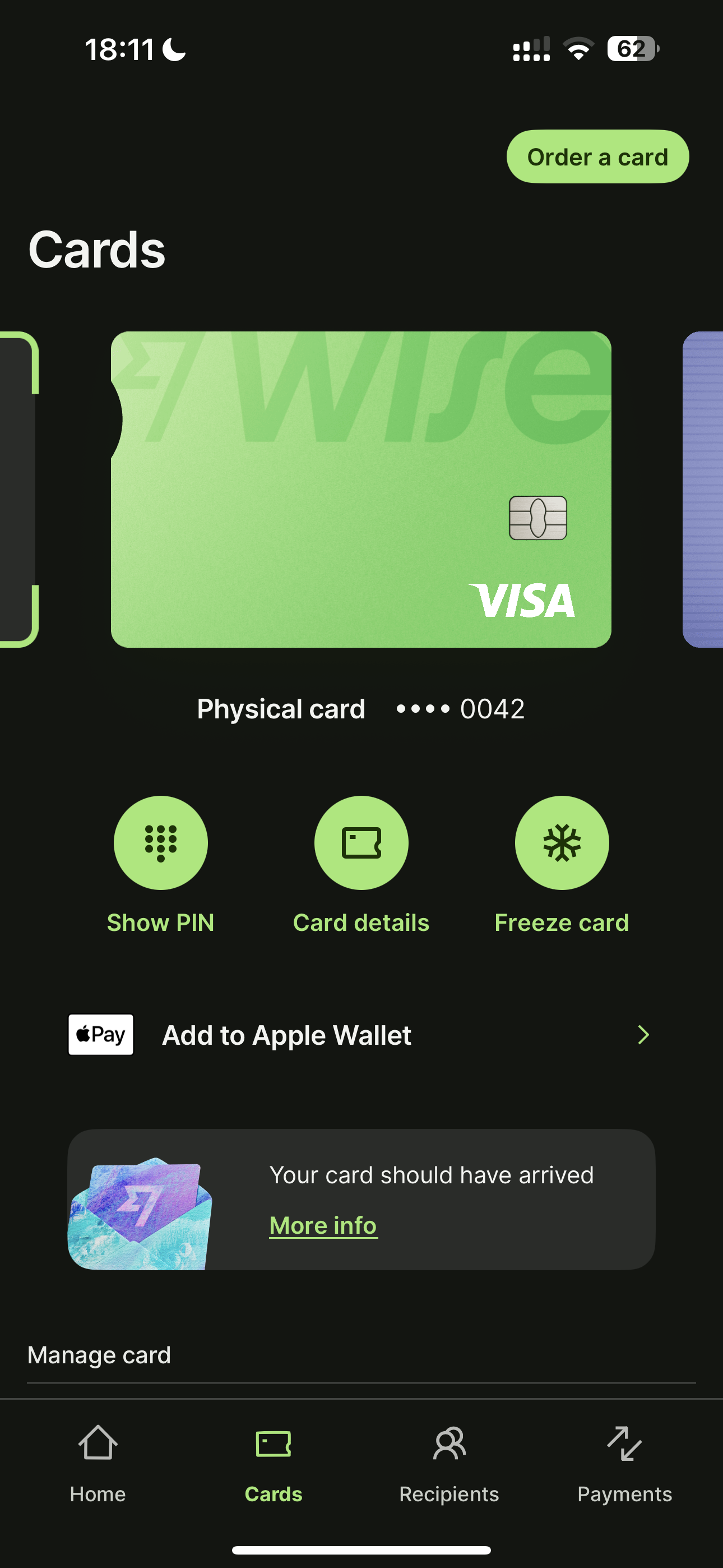723x1568 pixels.
Task: Select the purple card on the right
Action: tap(703, 490)
